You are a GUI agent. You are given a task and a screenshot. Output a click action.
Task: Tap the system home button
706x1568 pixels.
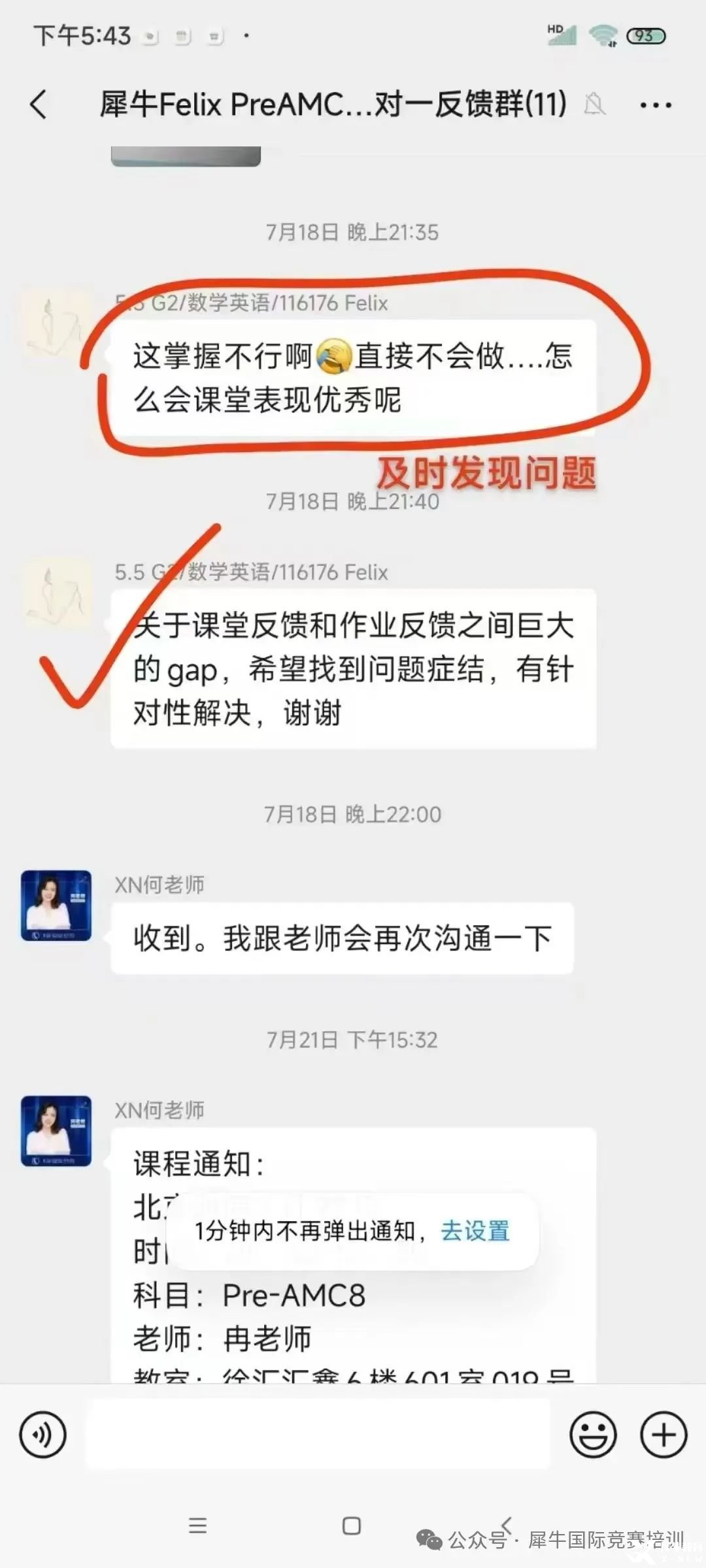tap(352, 1526)
